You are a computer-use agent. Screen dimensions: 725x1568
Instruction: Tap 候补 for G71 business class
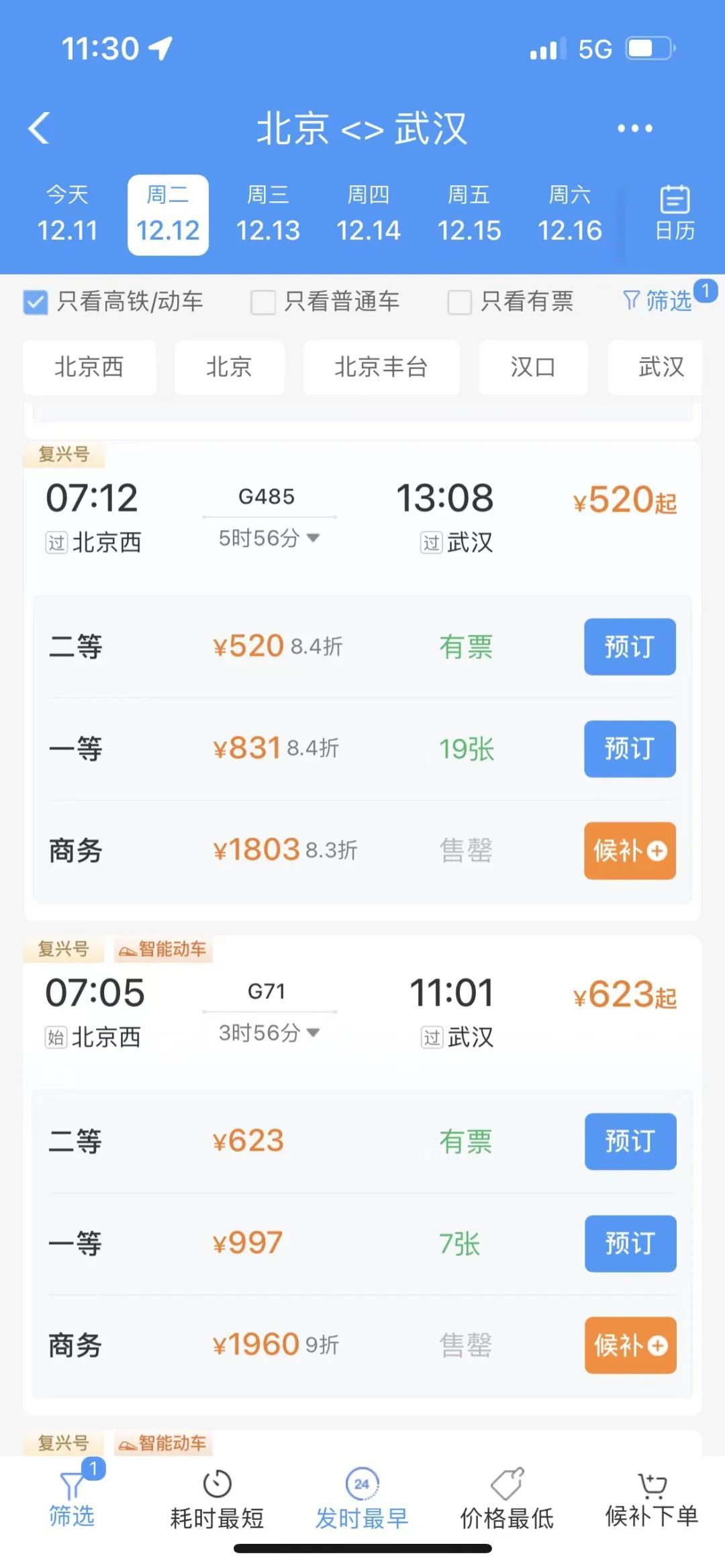pos(629,1346)
